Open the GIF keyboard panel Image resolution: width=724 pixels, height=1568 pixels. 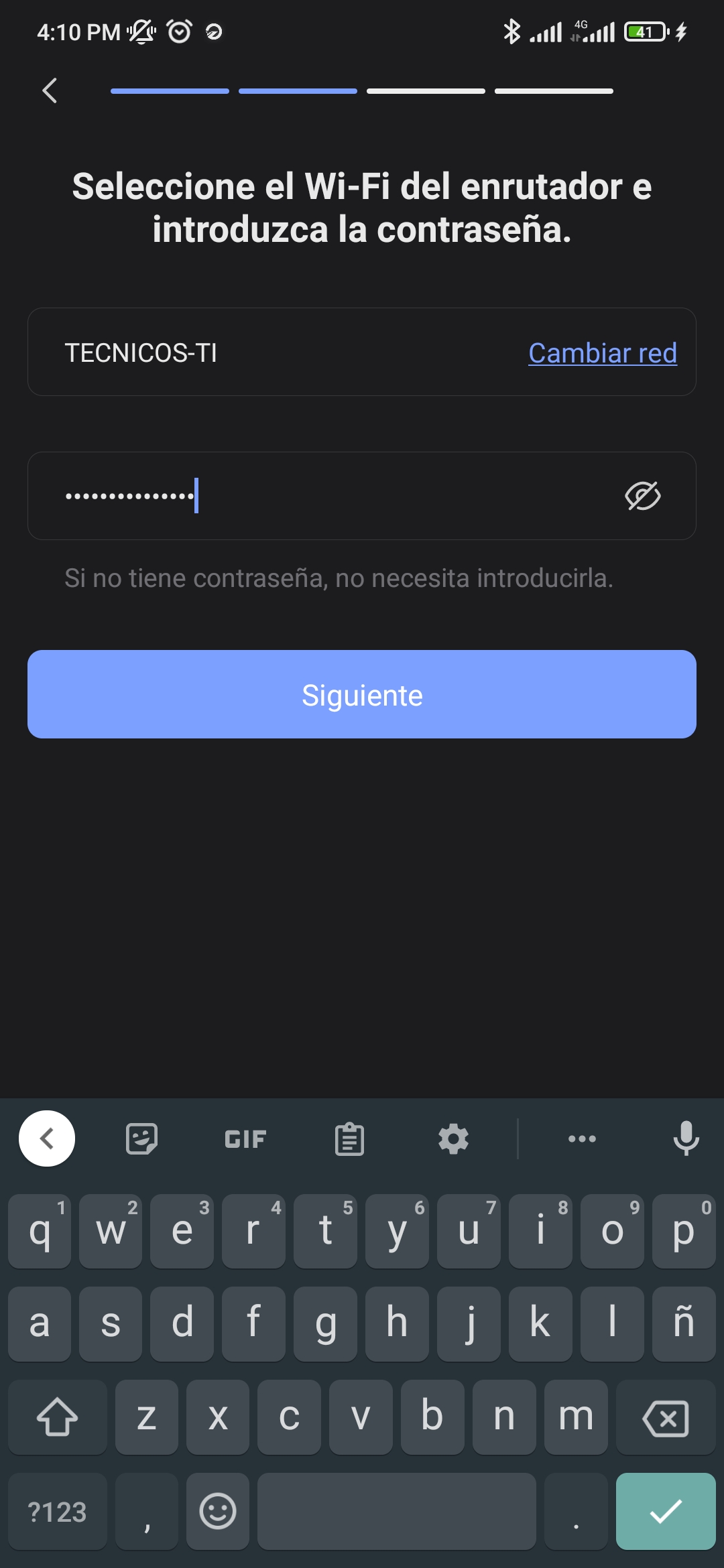(x=245, y=1138)
